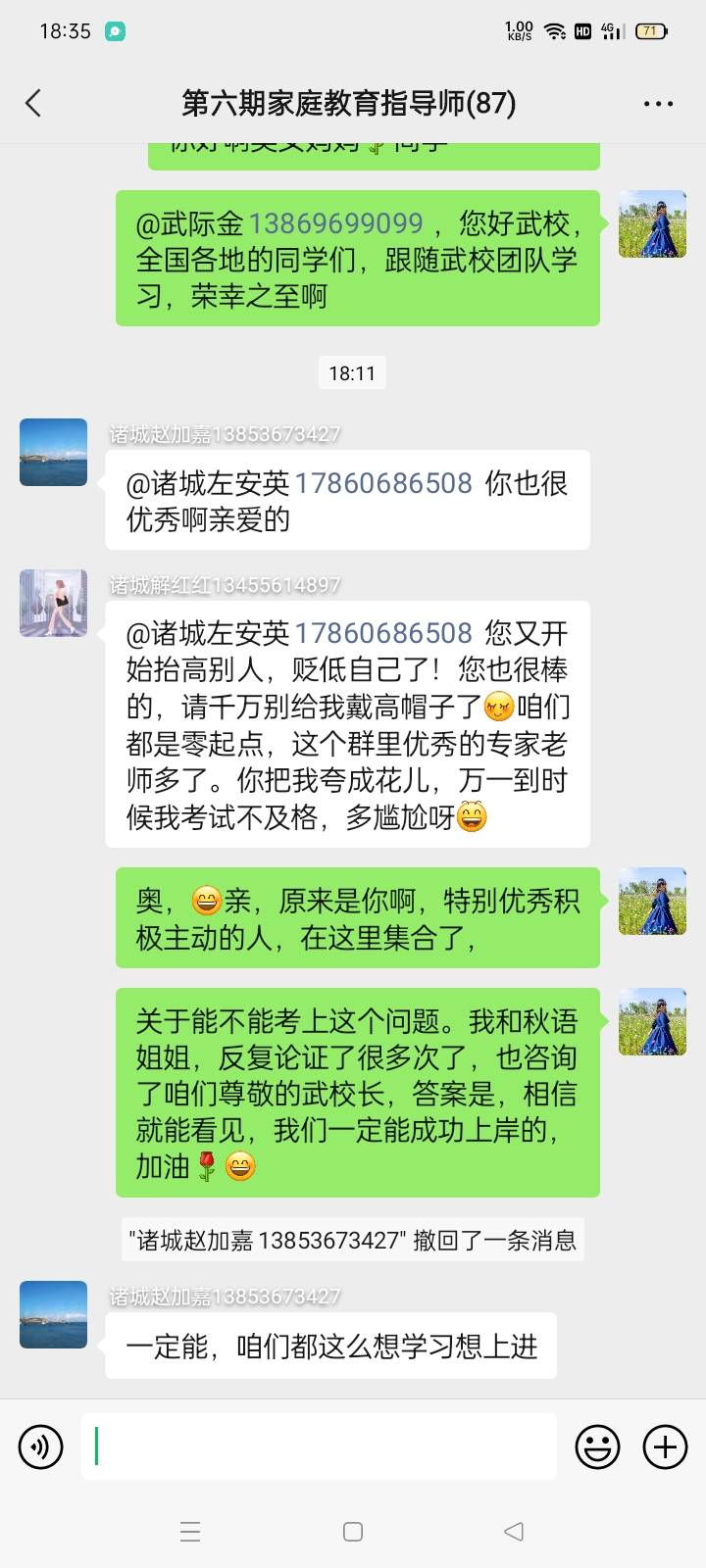Tap the group title 第六期家庭教育指导师(87)
This screenshot has height=1568, width=706.
(x=348, y=102)
